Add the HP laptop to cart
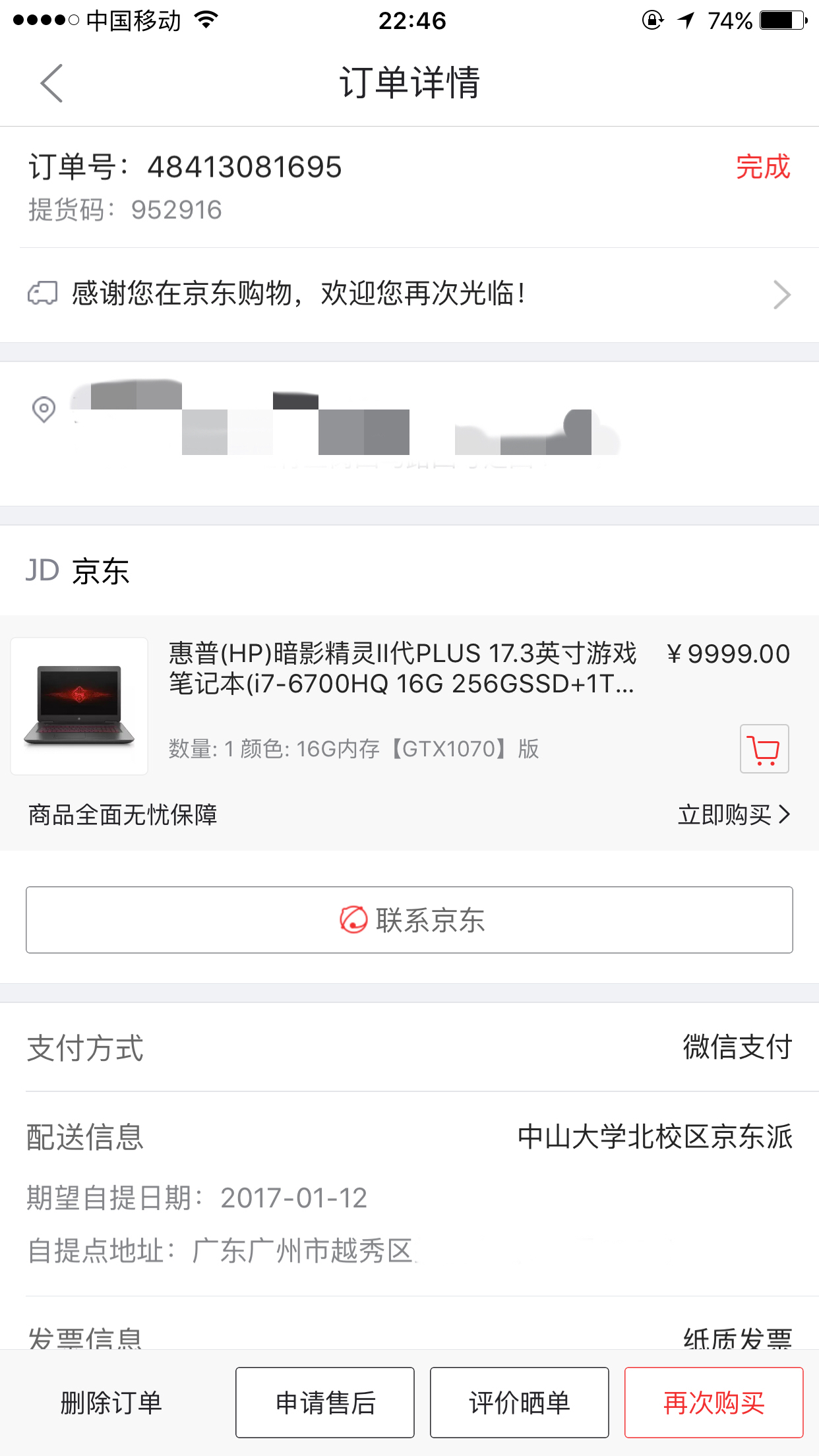The image size is (819, 1456). 764,748
